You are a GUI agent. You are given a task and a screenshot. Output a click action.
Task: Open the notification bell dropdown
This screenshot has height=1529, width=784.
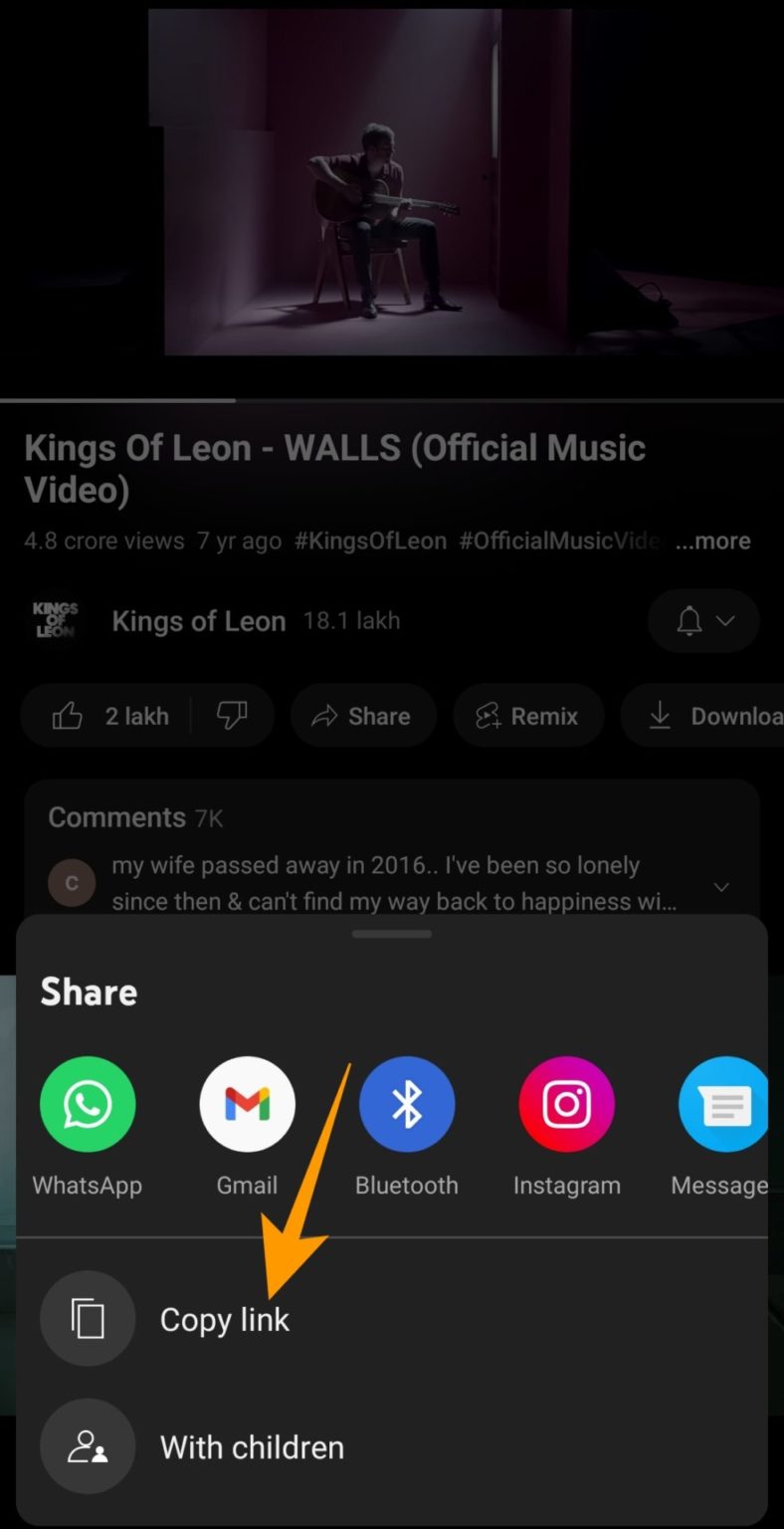tap(703, 621)
